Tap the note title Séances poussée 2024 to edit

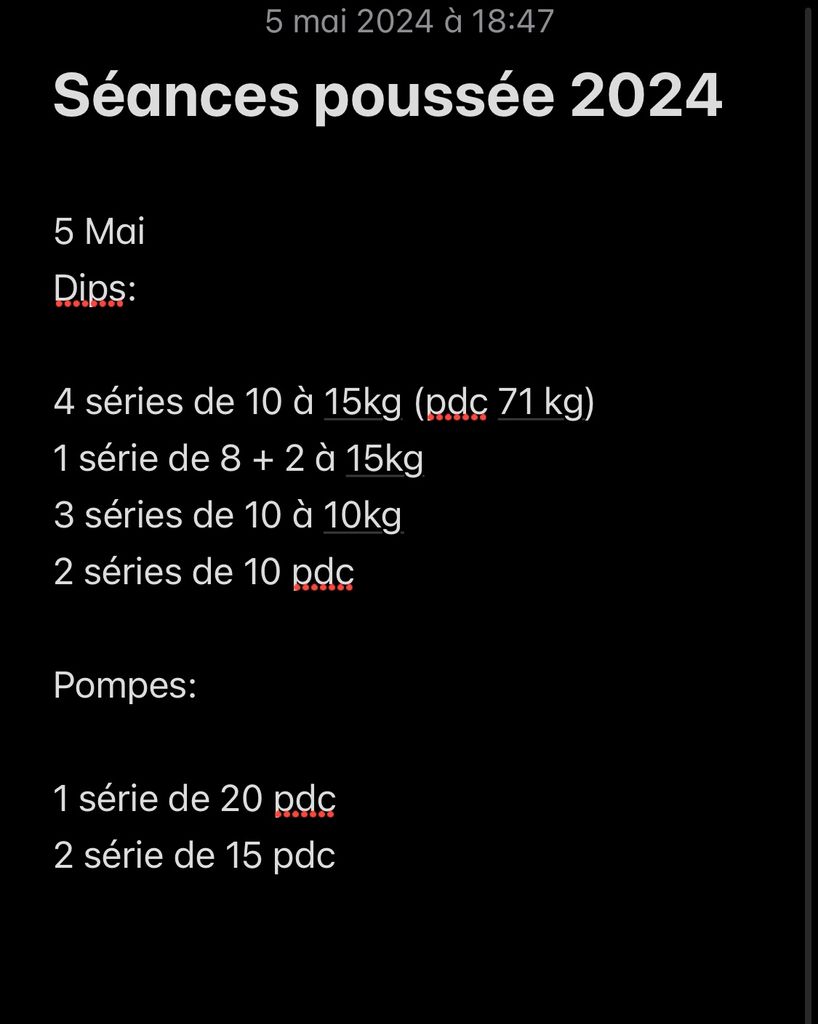[387, 97]
